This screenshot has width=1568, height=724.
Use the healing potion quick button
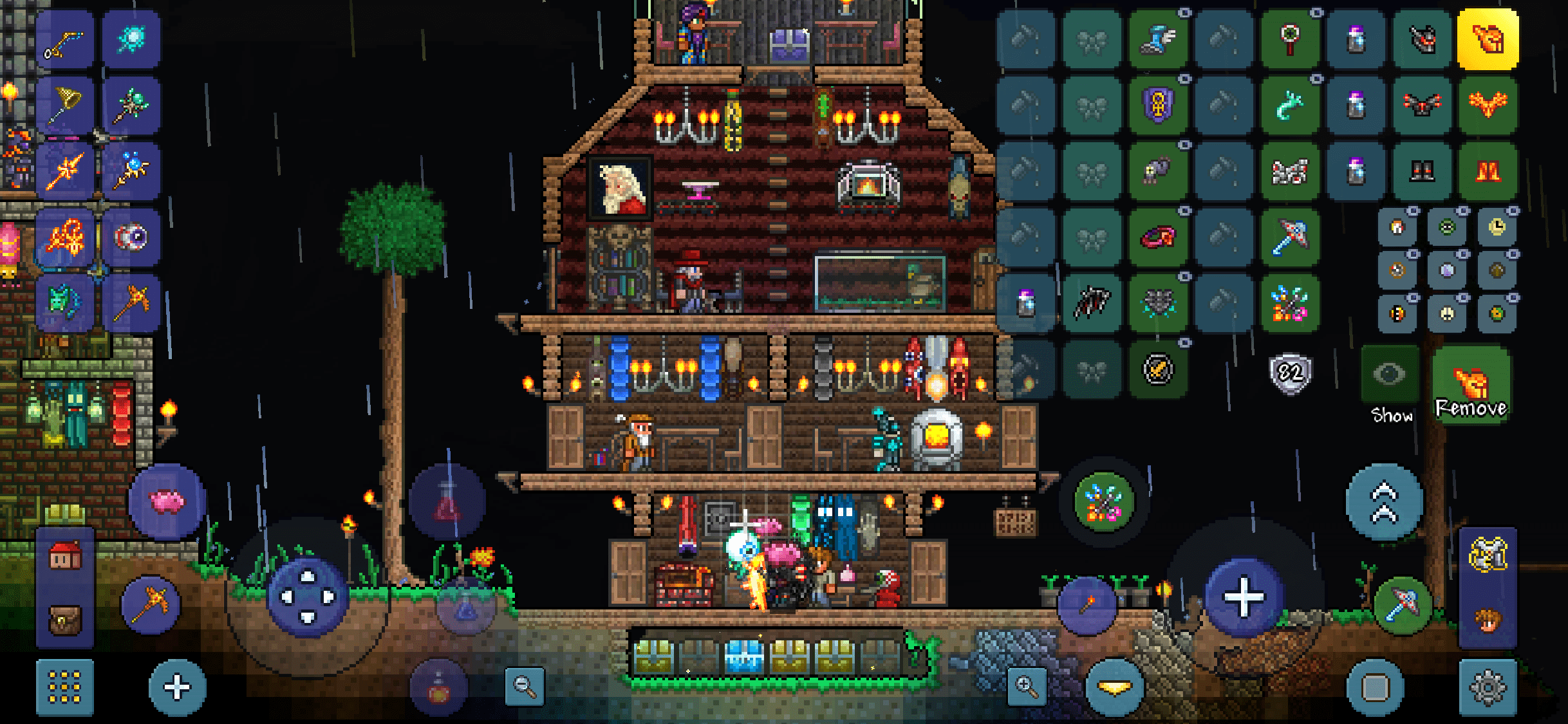448,501
